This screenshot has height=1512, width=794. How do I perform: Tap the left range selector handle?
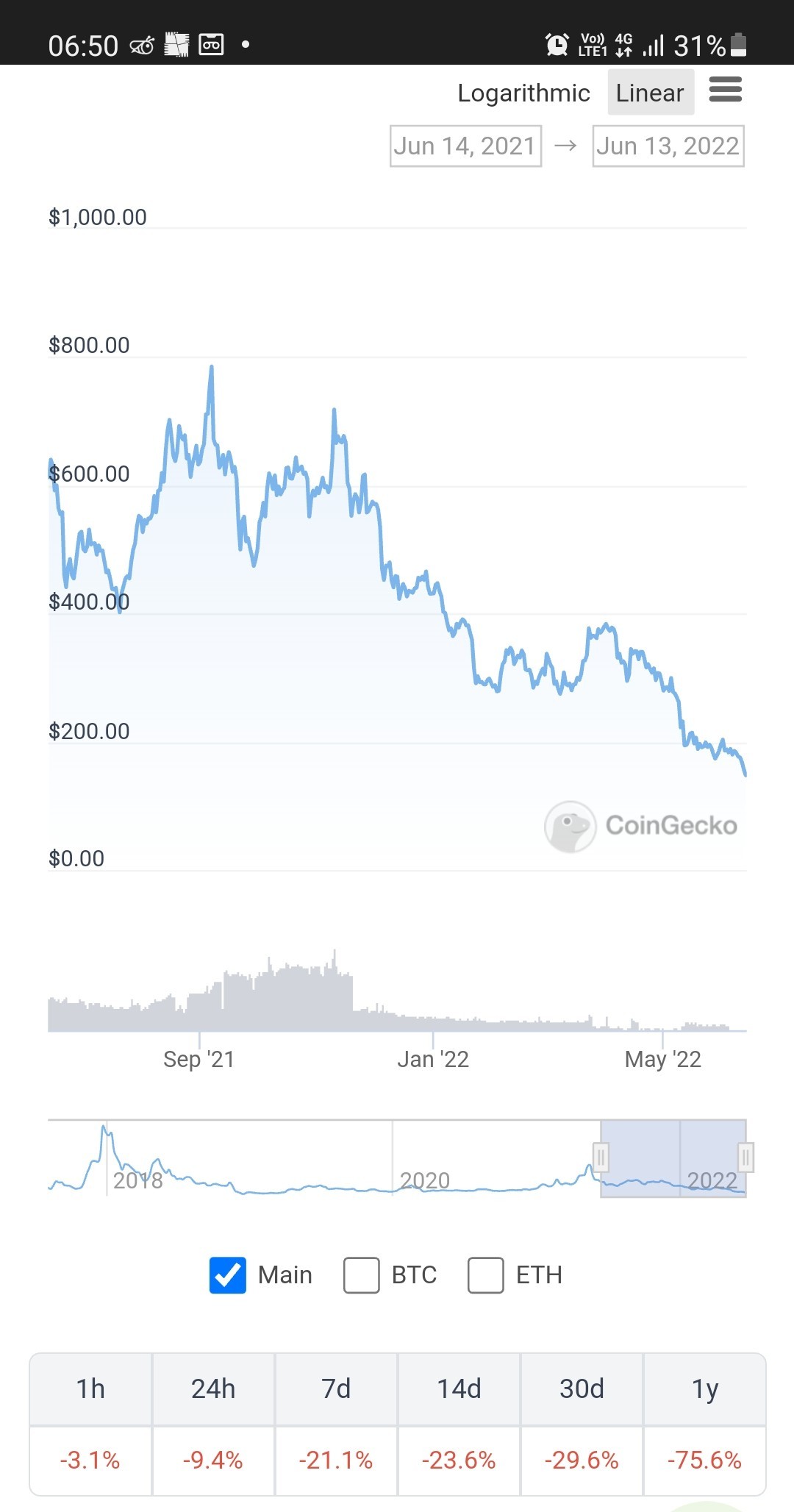(601, 1158)
